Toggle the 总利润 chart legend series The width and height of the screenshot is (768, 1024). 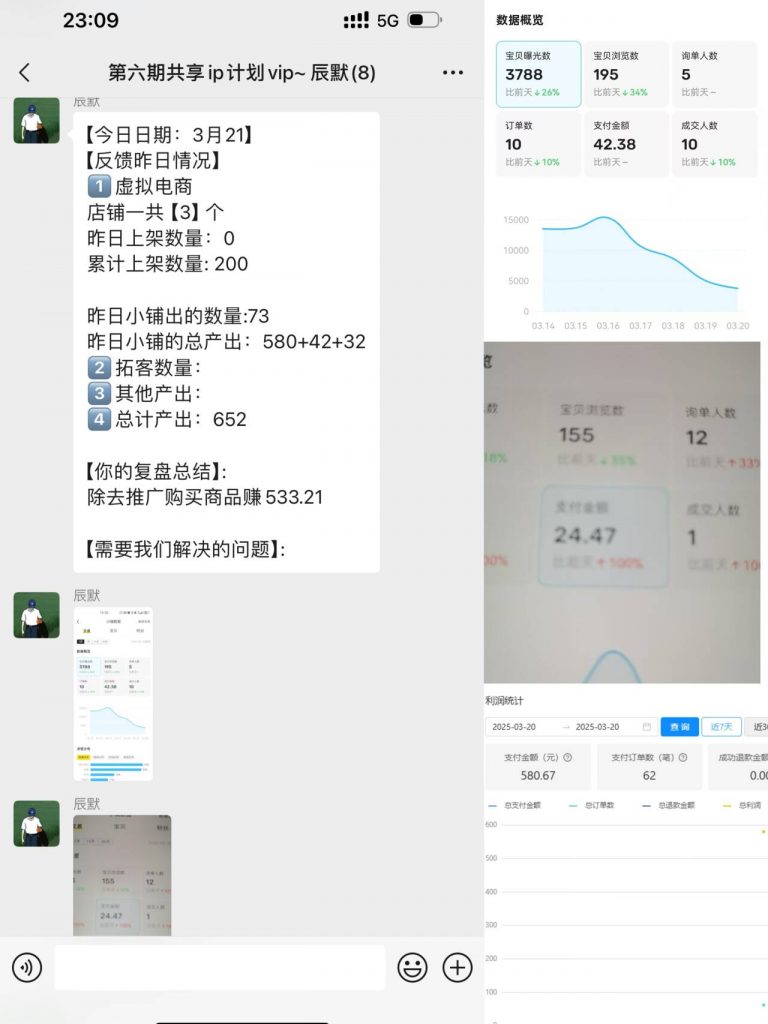click(747, 804)
